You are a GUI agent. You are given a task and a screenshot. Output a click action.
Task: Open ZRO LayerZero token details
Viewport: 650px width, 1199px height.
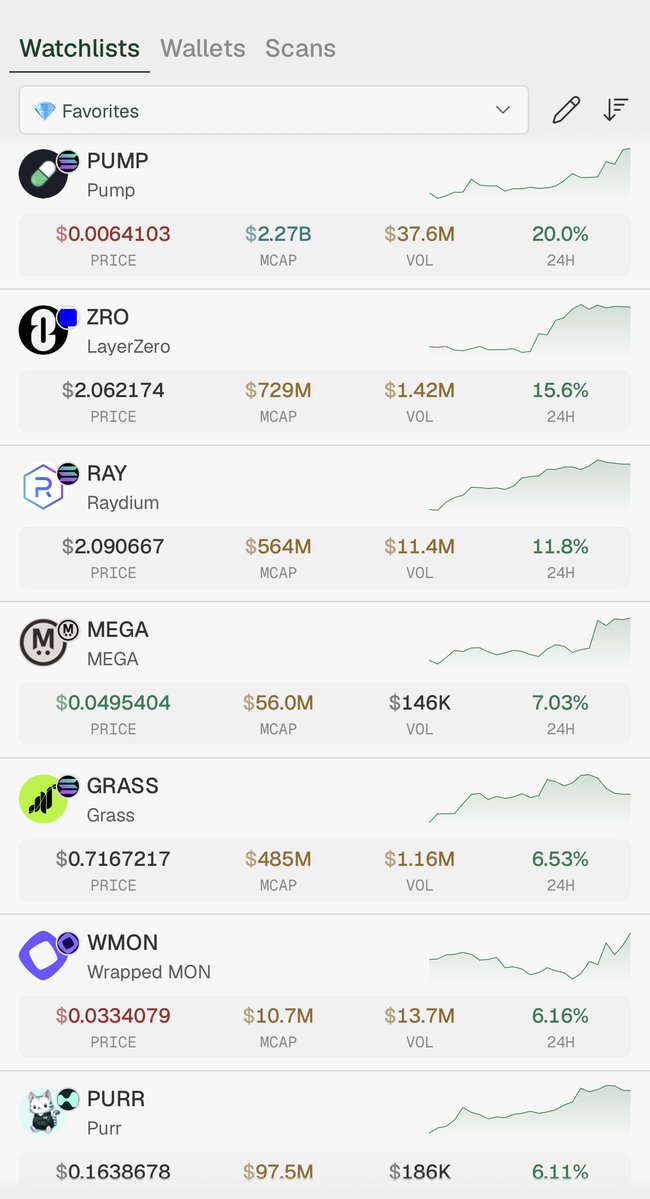click(x=325, y=368)
